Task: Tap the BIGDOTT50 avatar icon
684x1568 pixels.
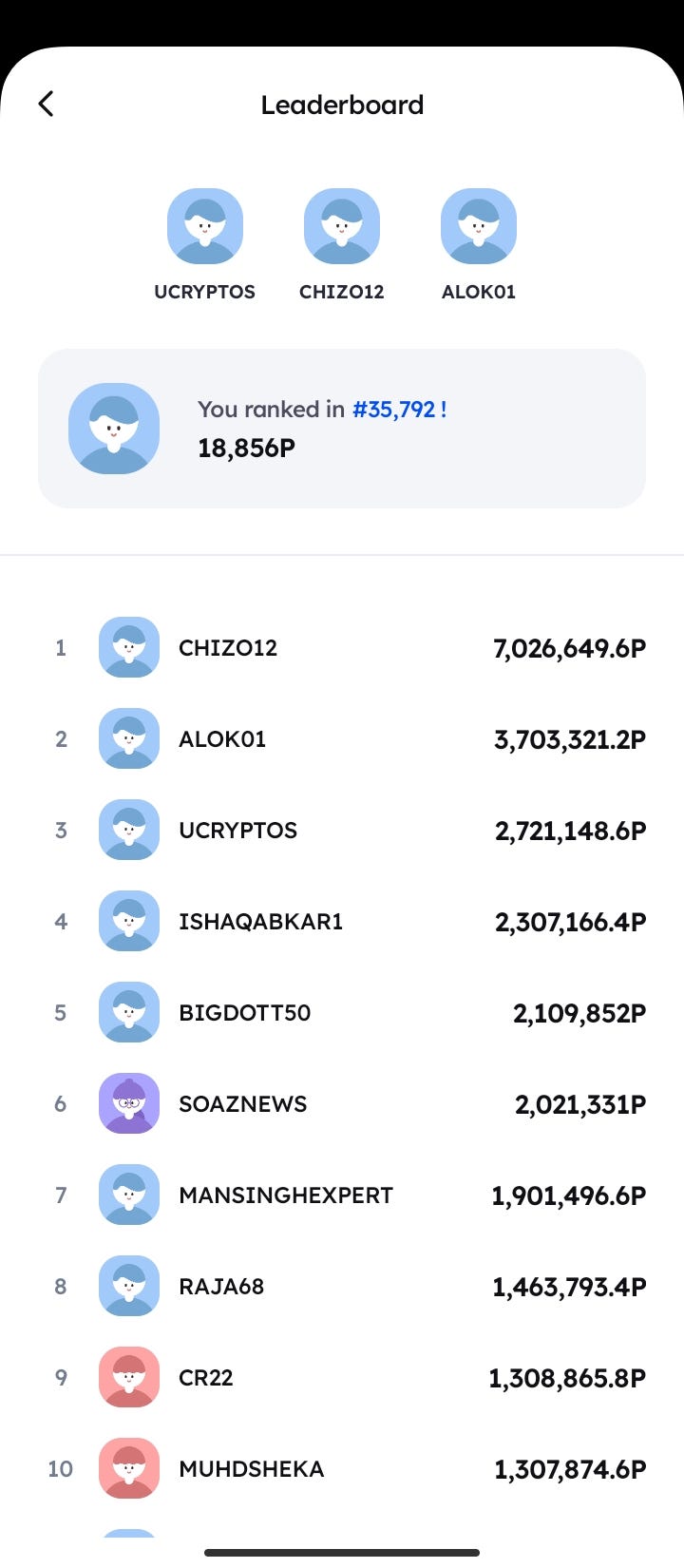Action: pos(128,1012)
